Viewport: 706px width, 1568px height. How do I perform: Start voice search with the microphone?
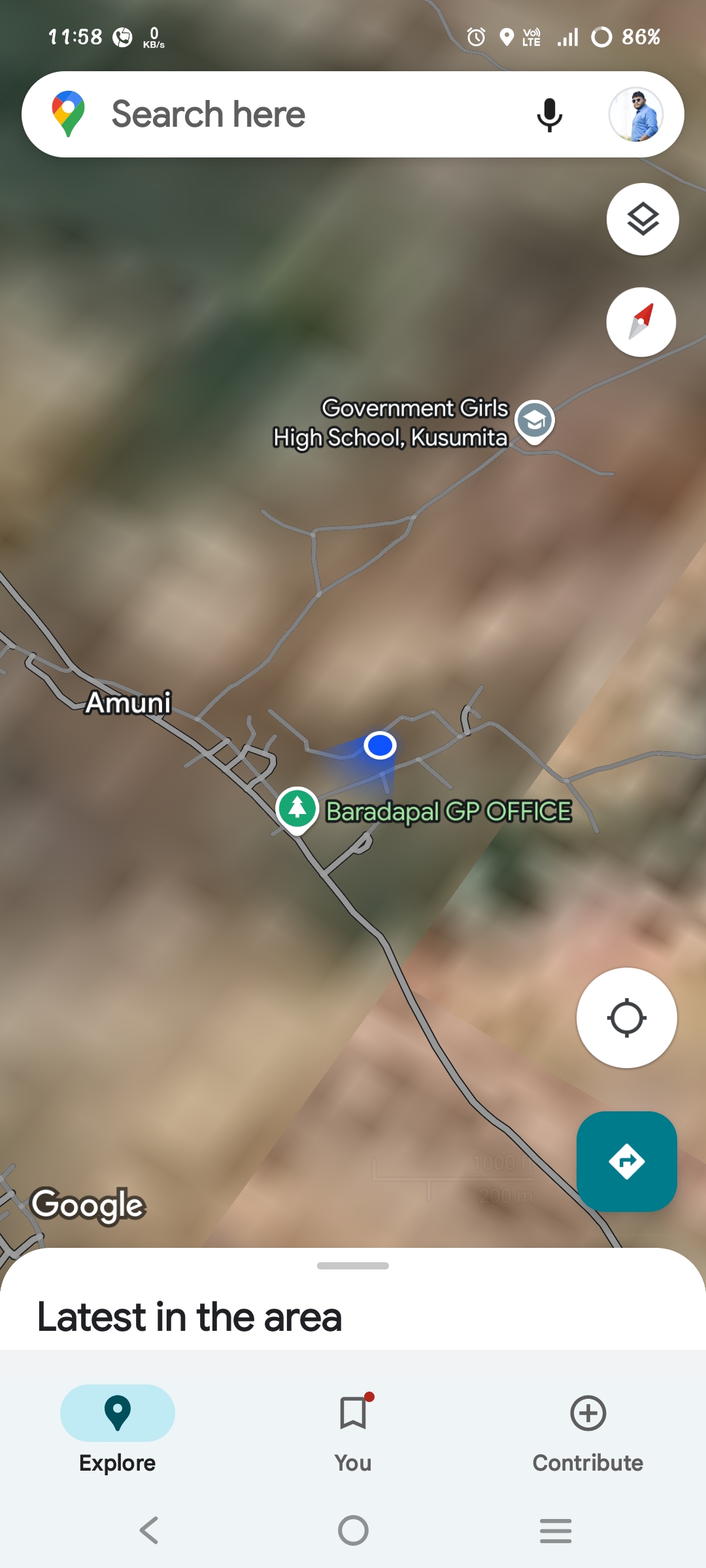click(x=549, y=115)
